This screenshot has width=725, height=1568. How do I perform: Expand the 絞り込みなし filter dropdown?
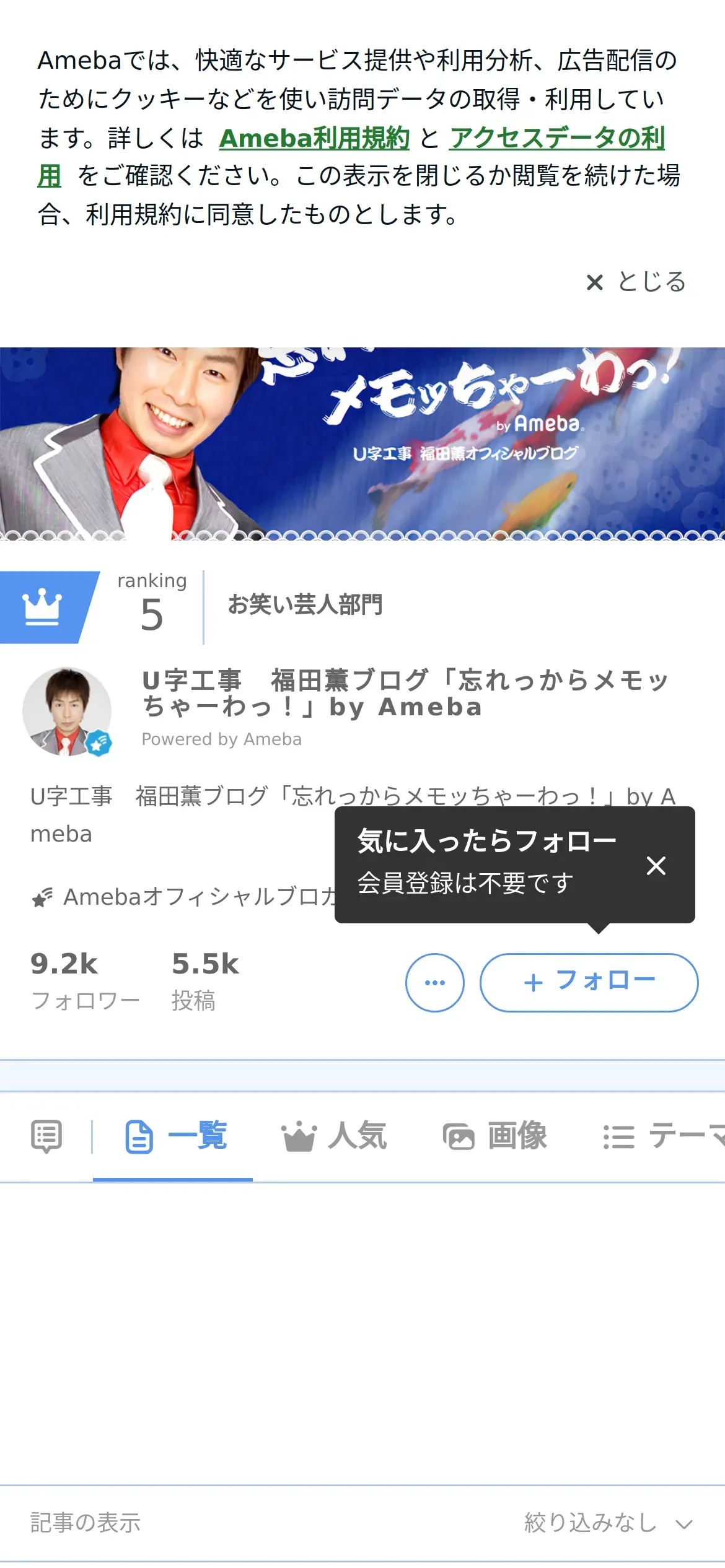pyautogui.click(x=609, y=1523)
